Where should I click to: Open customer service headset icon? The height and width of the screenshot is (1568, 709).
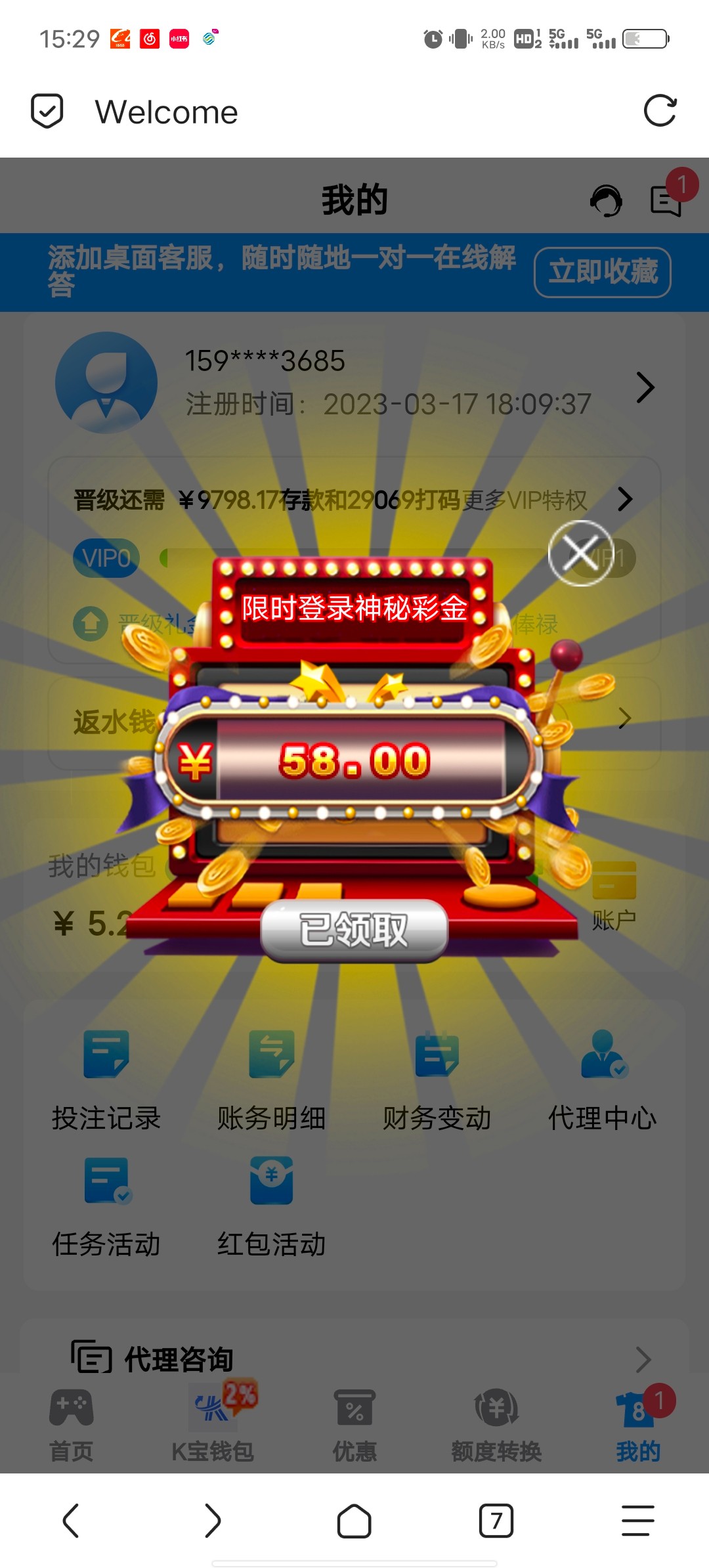[606, 200]
